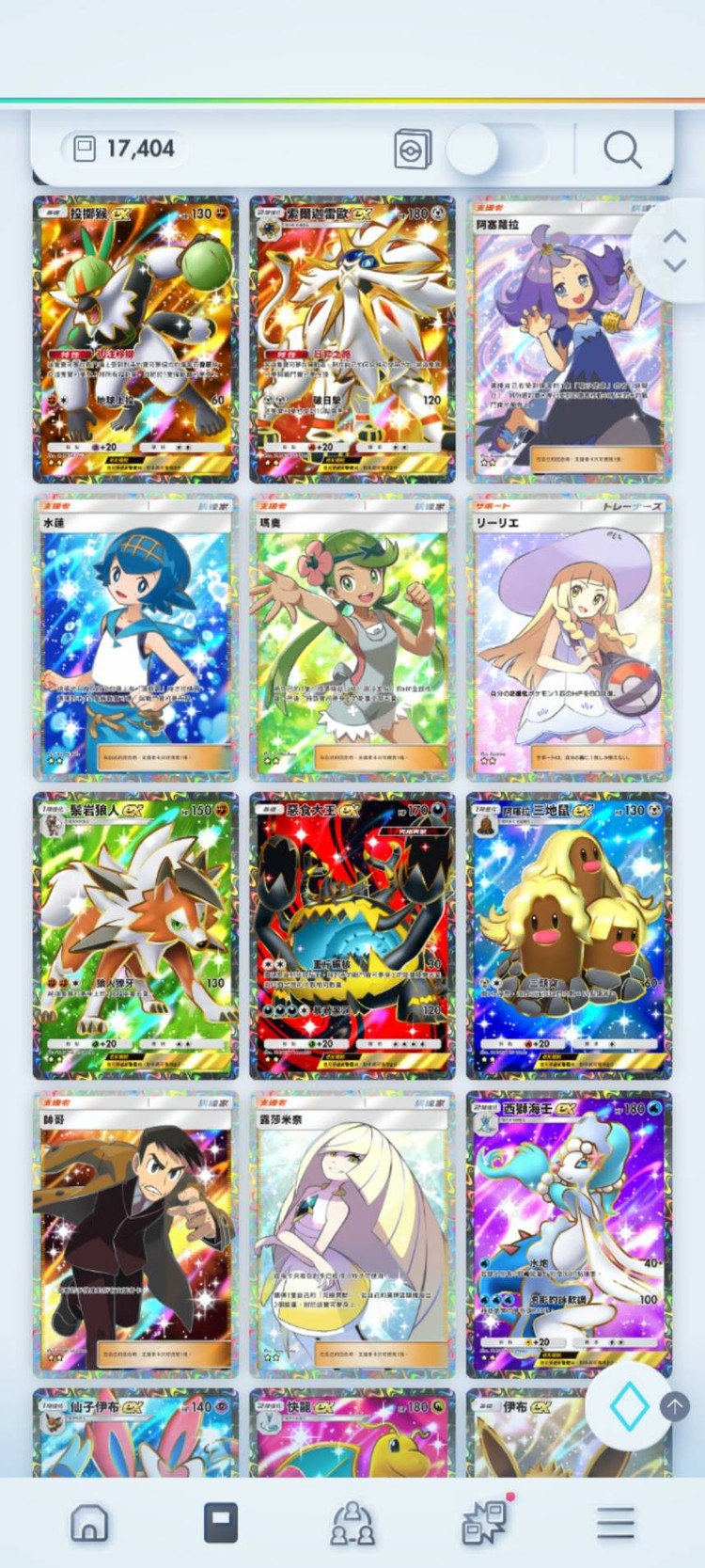Go to the home tab

tap(89, 1522)
